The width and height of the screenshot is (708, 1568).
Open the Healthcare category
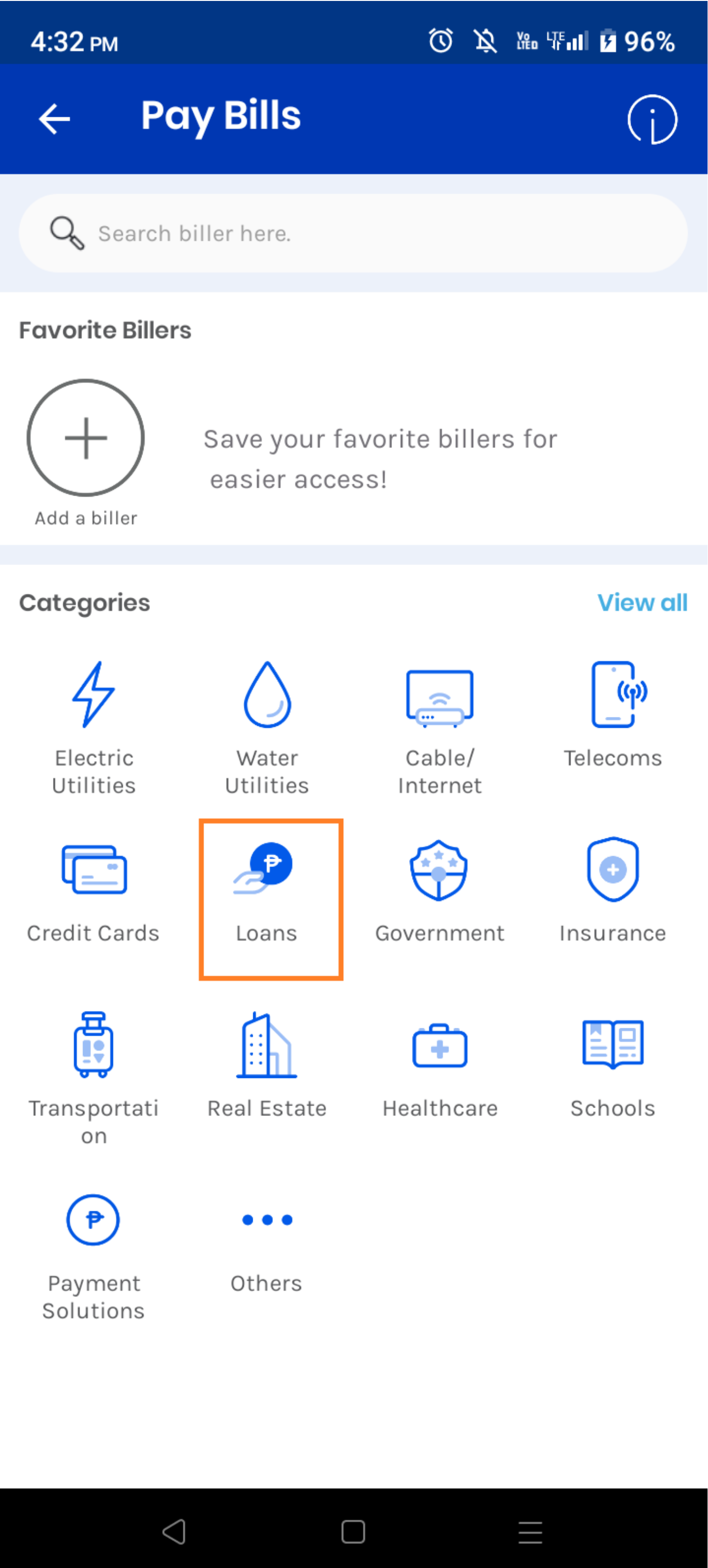click(x=439, y=1065)
